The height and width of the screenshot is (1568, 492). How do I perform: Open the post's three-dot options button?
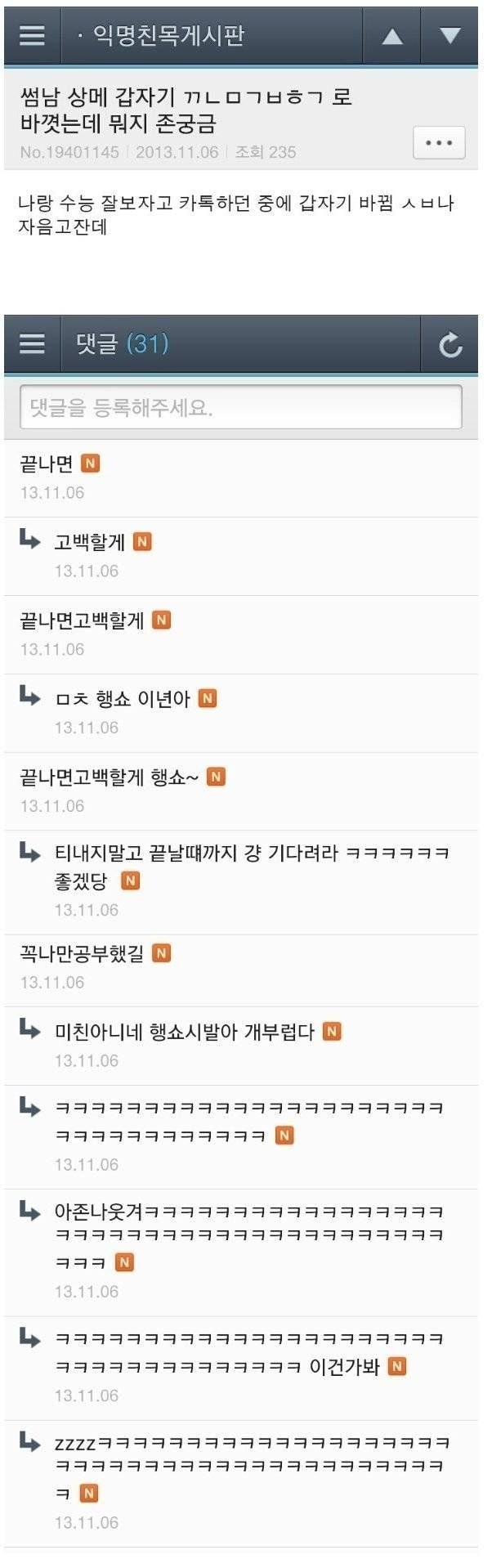(439, 143)
